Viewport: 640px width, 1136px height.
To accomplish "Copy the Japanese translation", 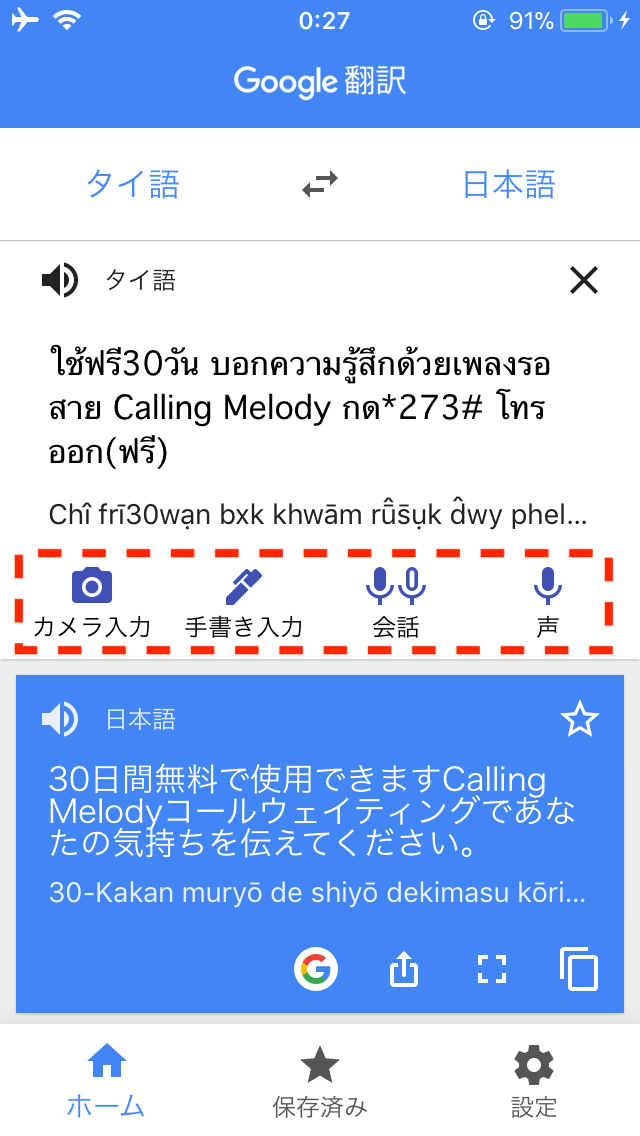I will pyautogui.click(x=579, y=969).
